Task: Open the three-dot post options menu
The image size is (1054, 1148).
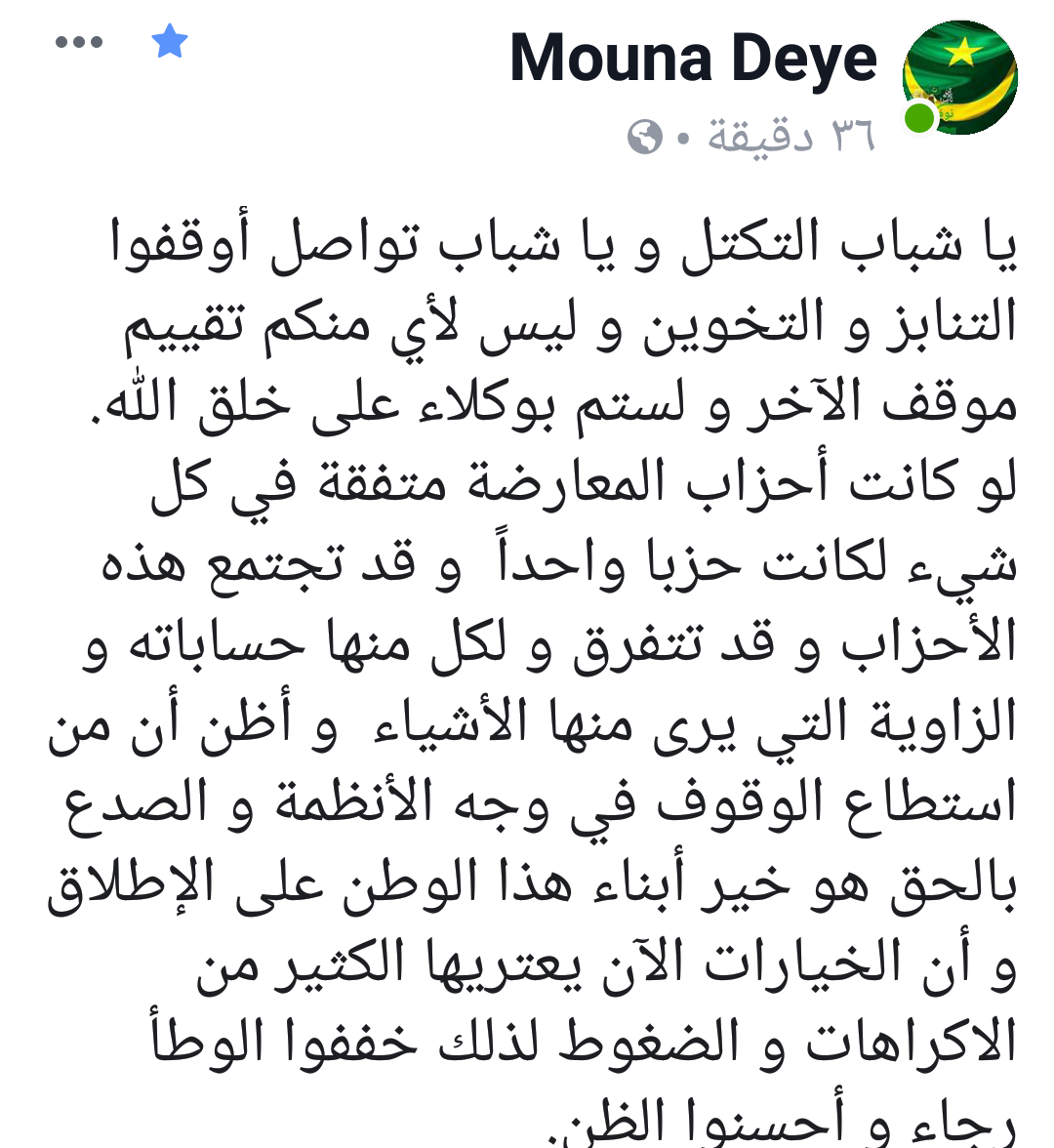Action: click(79, 42)
